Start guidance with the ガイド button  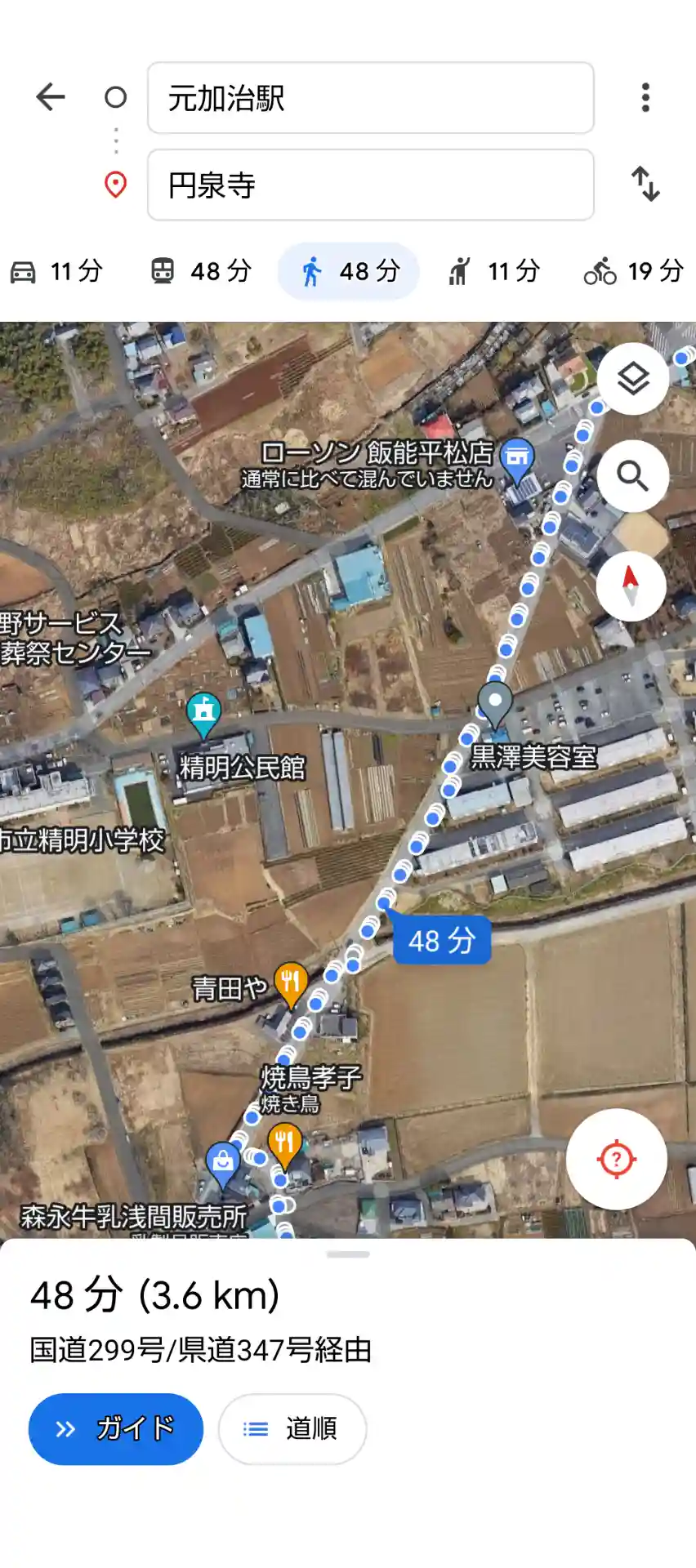click(116, 1428)
